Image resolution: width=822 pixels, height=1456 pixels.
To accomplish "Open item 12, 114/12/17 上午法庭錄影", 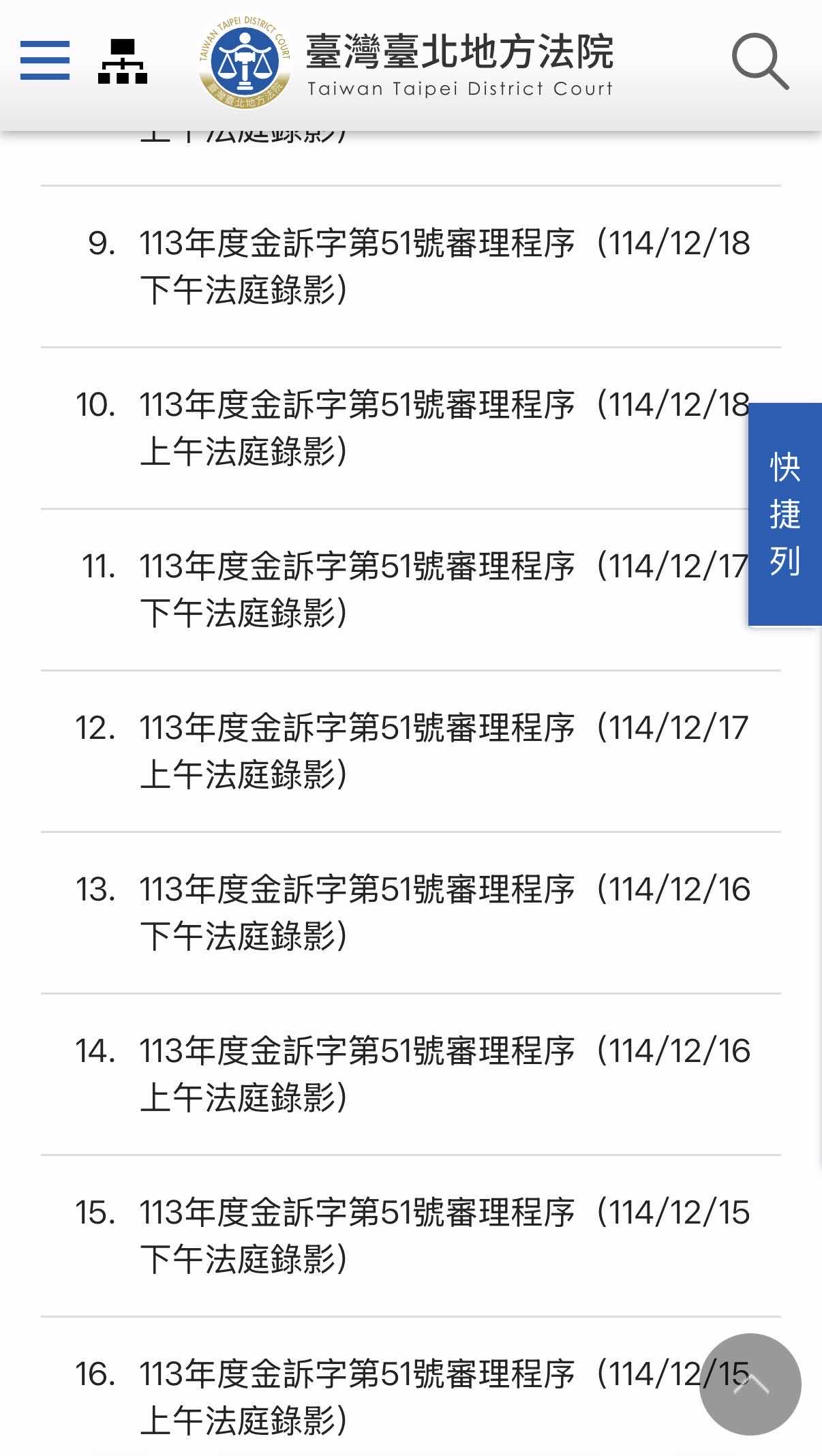I will [444, 751].
